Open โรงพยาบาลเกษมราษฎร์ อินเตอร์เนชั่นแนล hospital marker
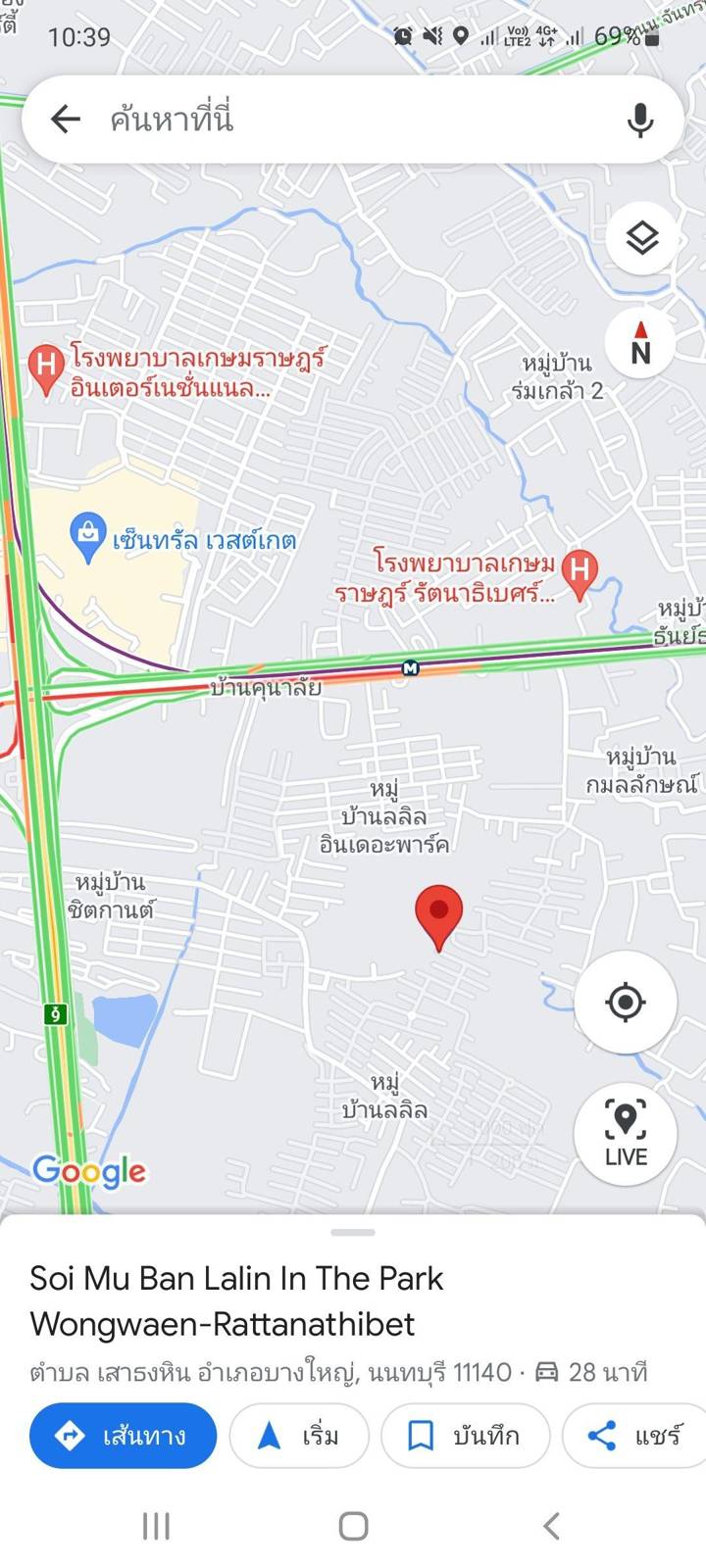 tap(45, 368)
